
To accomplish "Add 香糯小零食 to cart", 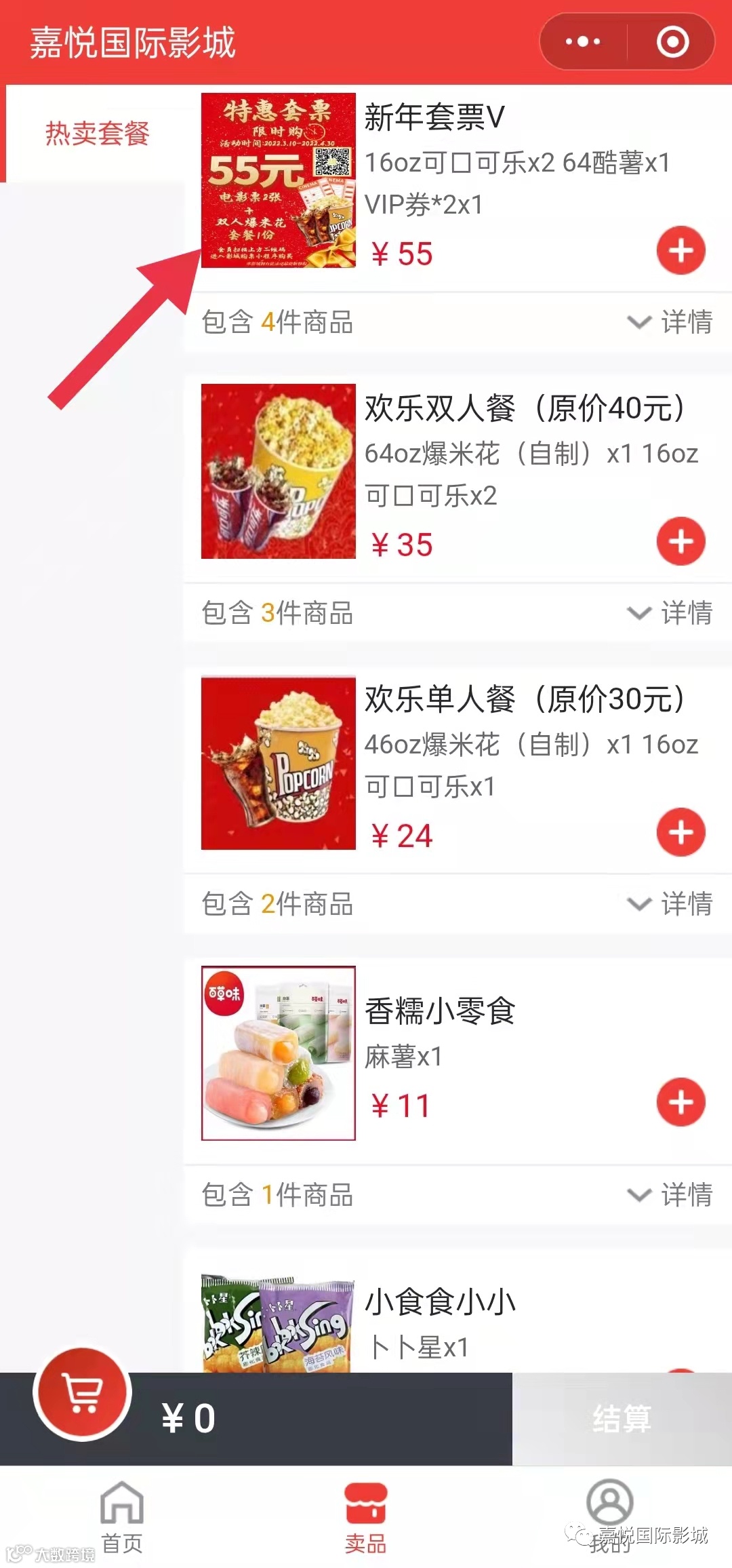I will click(680, 1102).
